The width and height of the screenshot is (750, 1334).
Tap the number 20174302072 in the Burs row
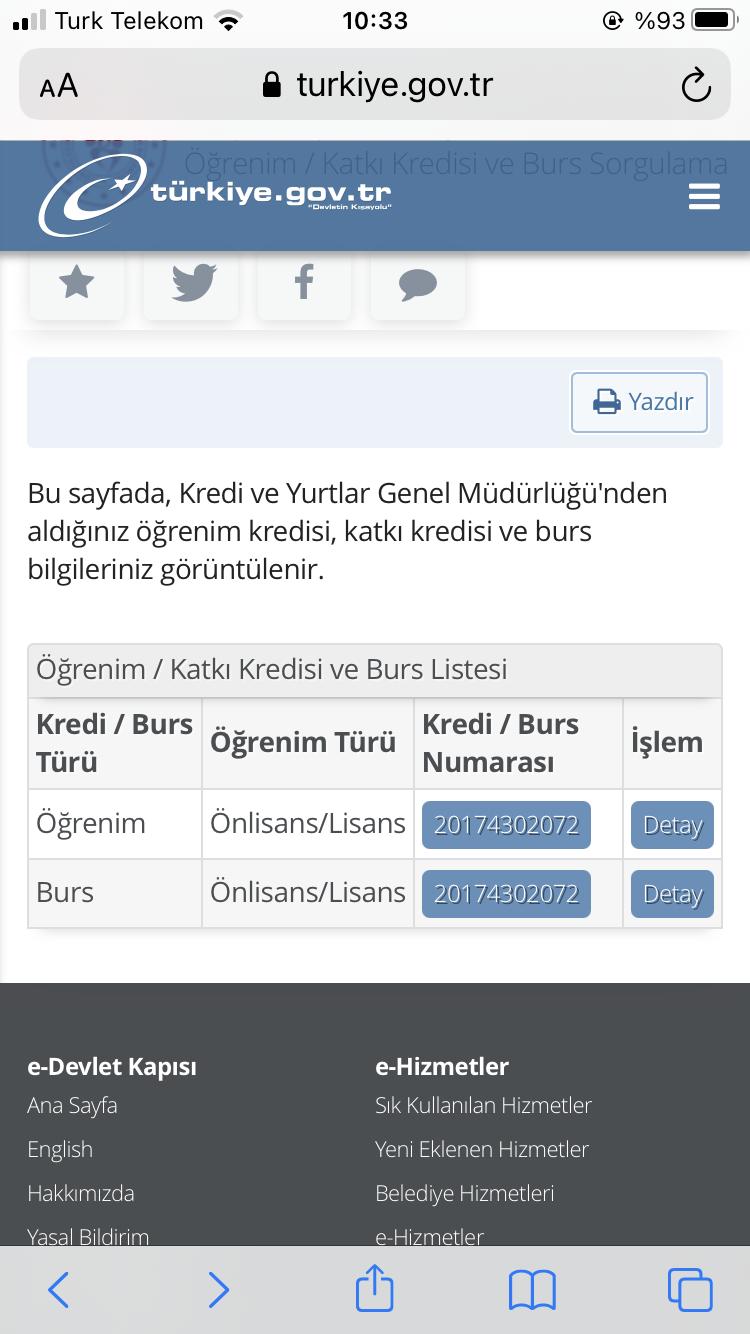click(x=506, y=894)
